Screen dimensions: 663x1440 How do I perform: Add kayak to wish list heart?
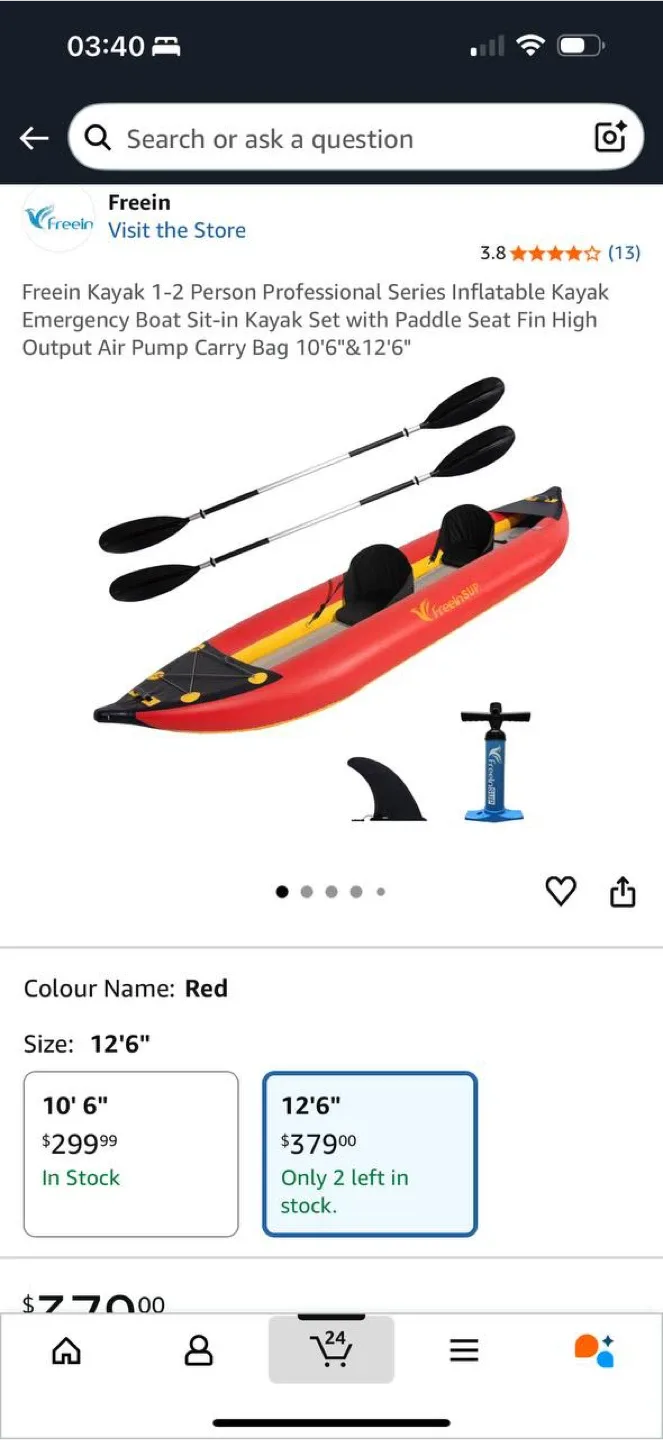tap(561, 891)
